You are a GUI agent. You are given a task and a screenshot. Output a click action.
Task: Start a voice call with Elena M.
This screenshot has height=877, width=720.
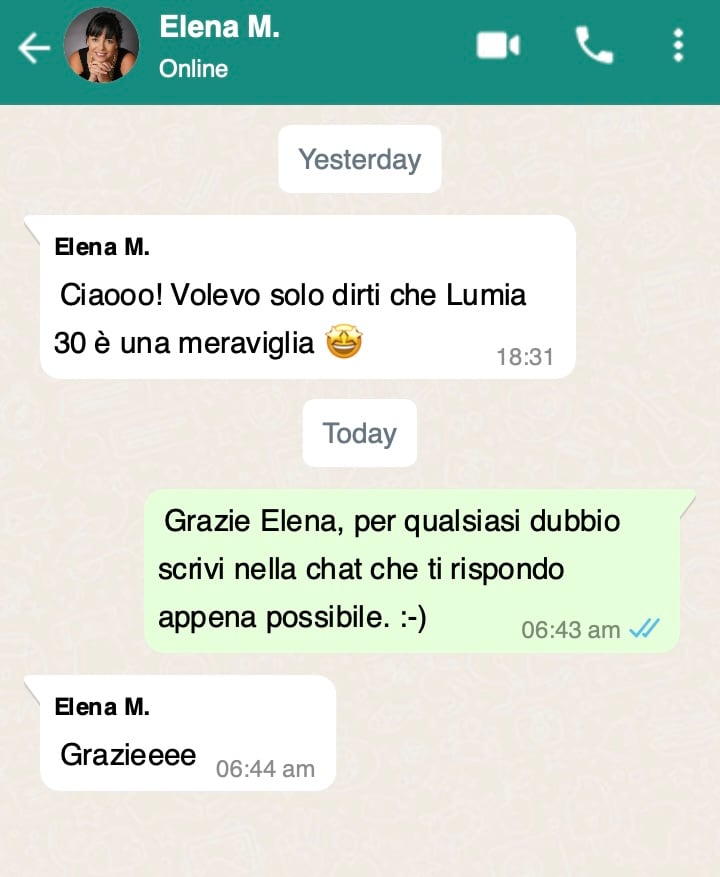click(593, 46)
